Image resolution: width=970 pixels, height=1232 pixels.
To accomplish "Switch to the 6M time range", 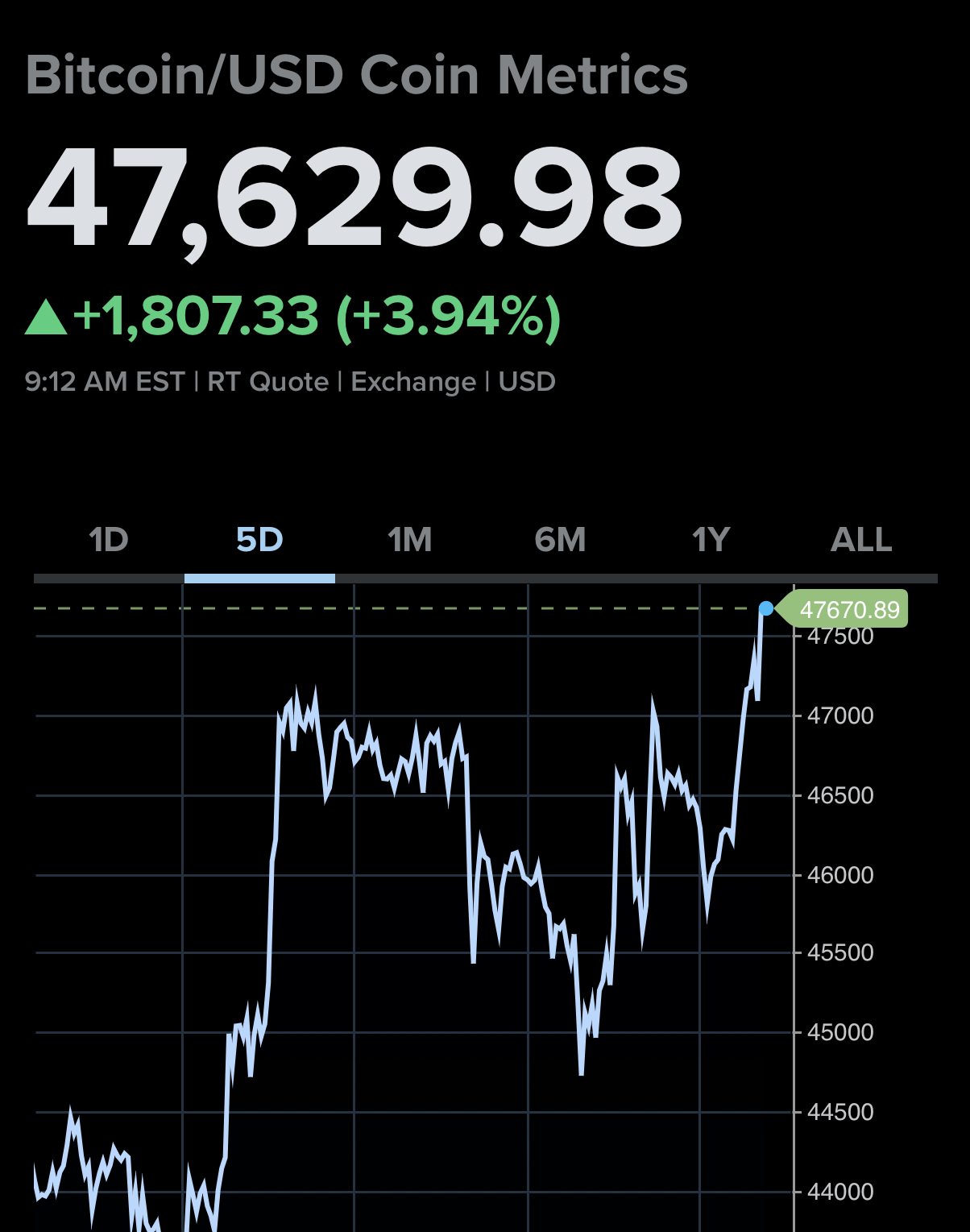I will [x=560, y=540].
